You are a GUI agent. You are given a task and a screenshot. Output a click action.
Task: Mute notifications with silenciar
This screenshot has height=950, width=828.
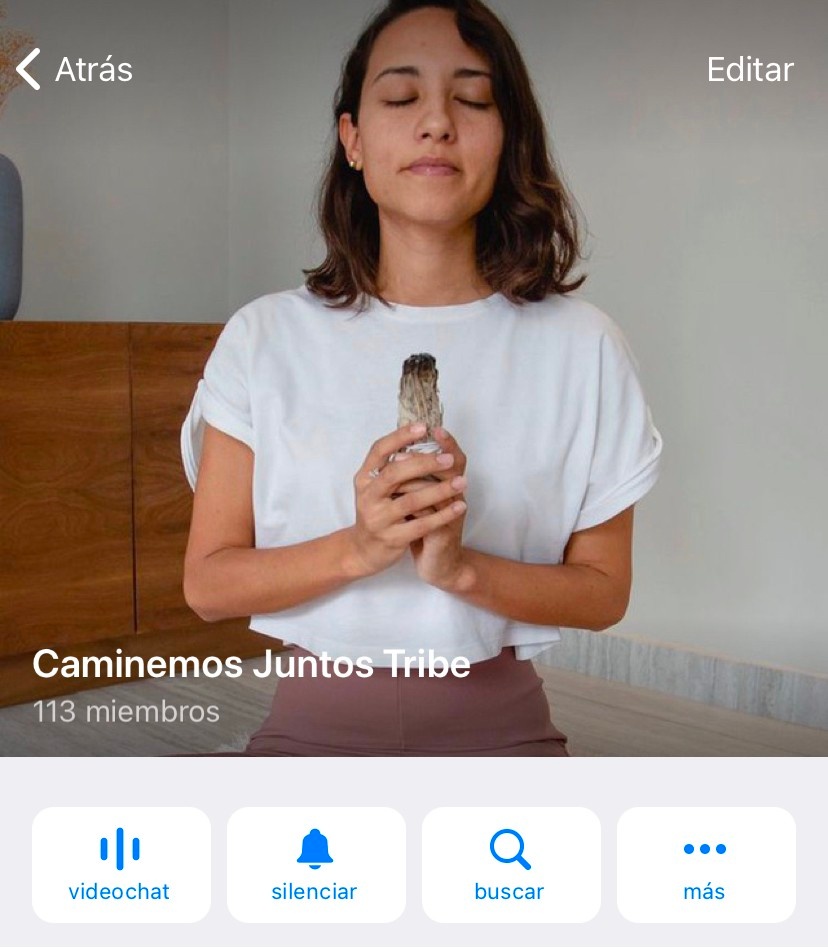(315, 865)
